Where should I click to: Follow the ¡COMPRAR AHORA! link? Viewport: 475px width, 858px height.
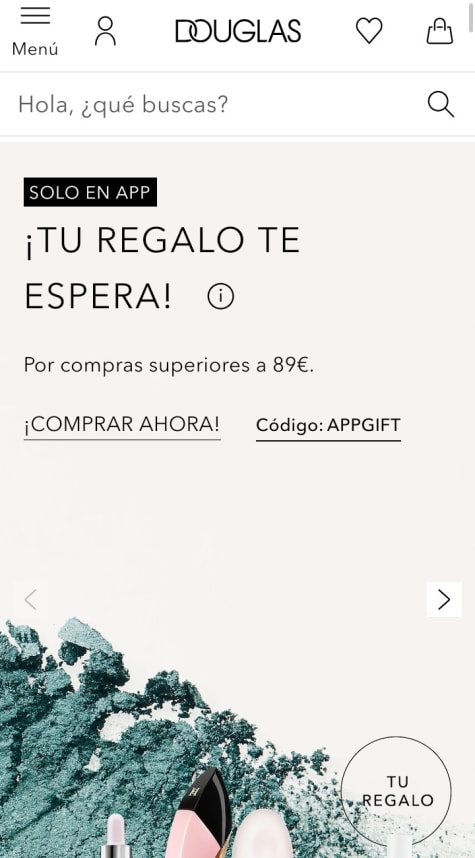point(122,425)
